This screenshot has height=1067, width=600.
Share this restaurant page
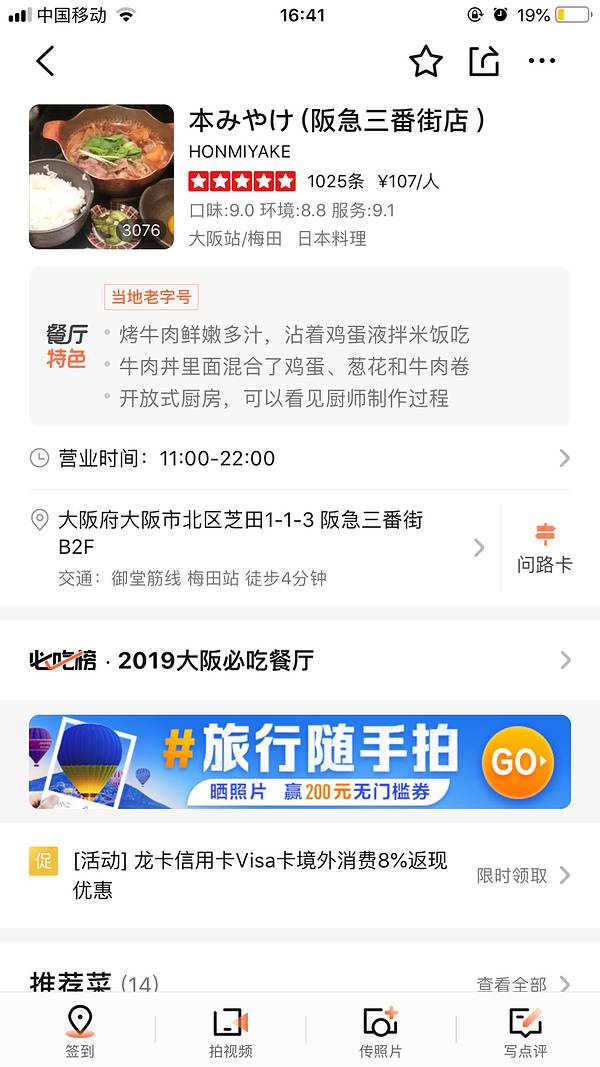(x=484, y=61)
